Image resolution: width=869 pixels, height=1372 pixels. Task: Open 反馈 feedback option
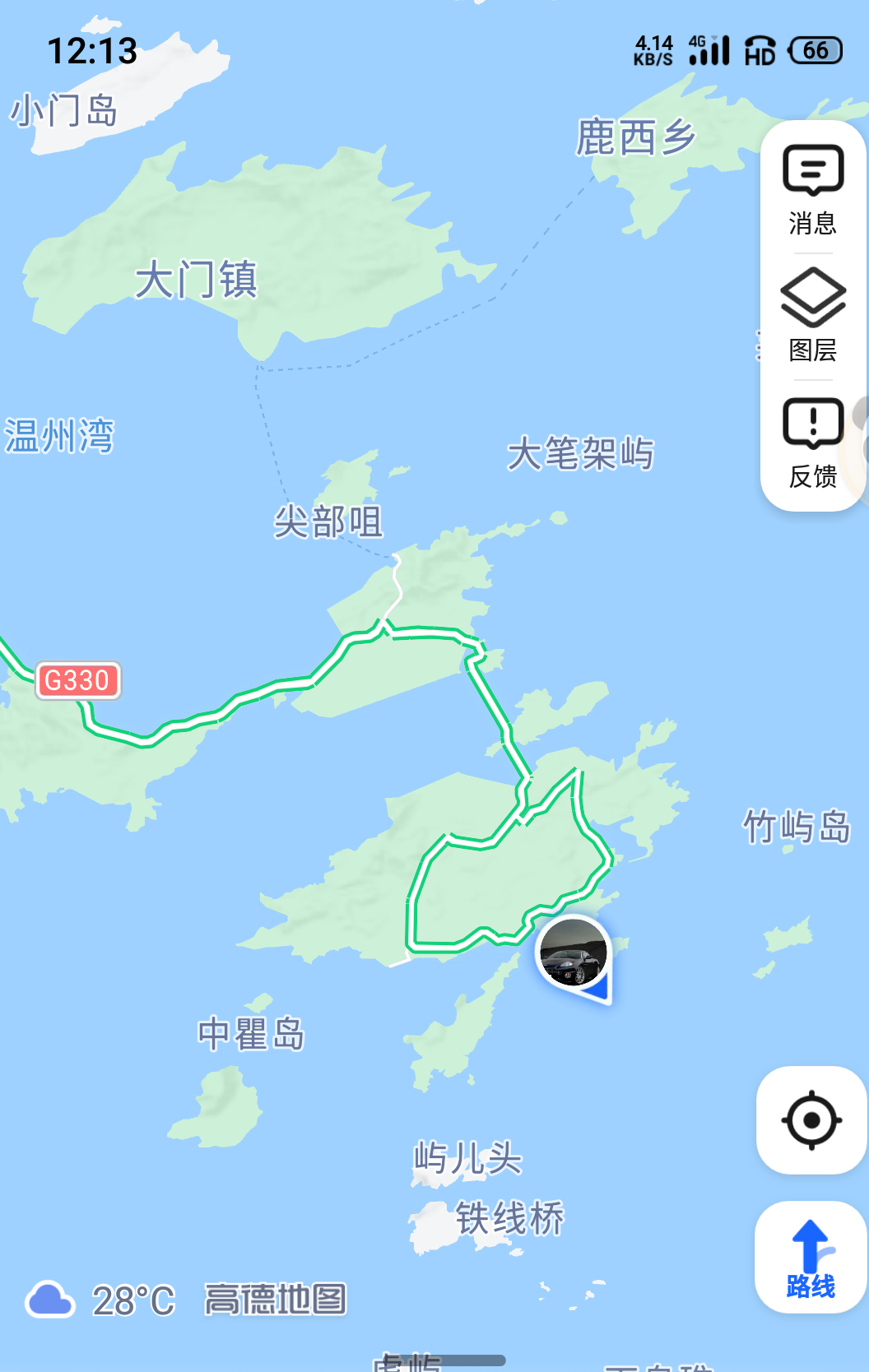(813, 443)
